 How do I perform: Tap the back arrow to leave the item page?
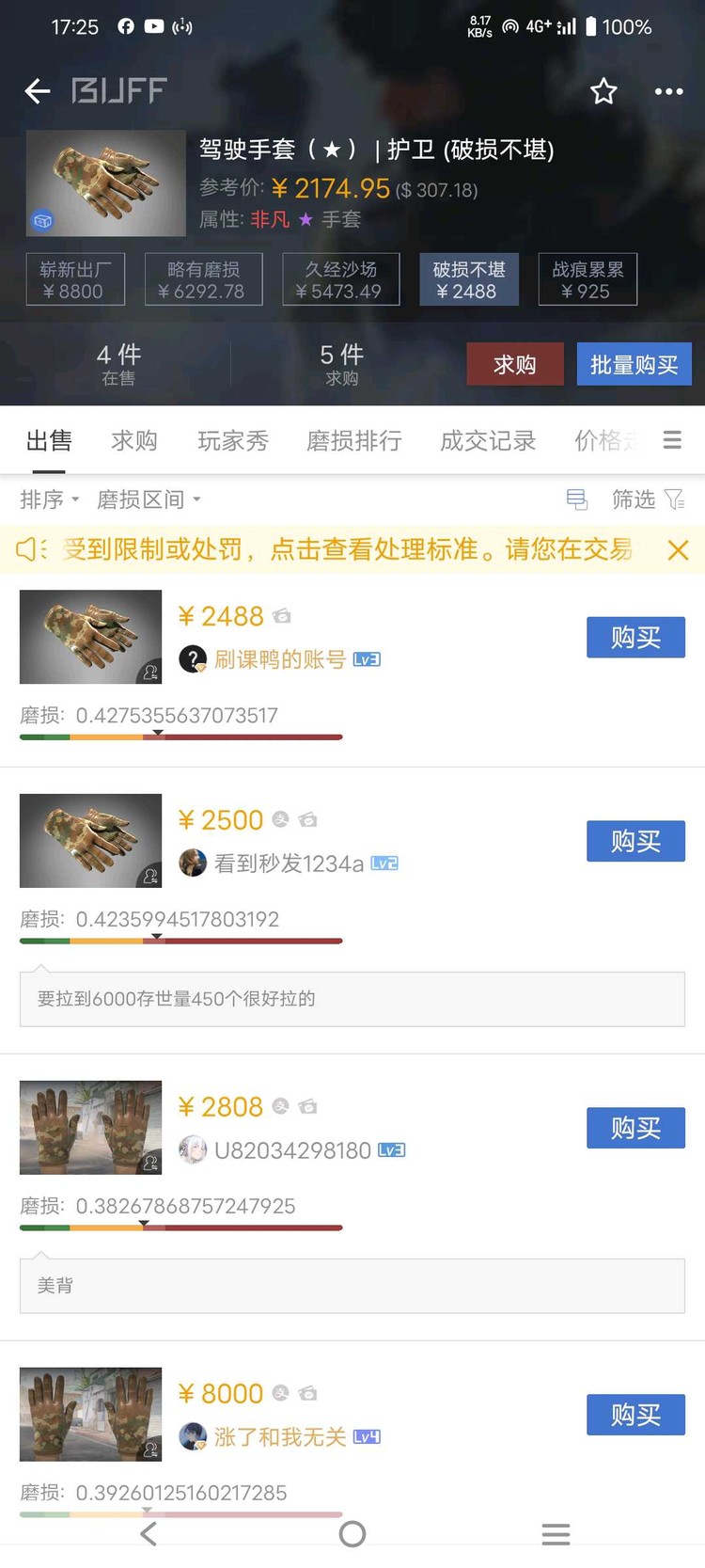click(x=37, y=91)
